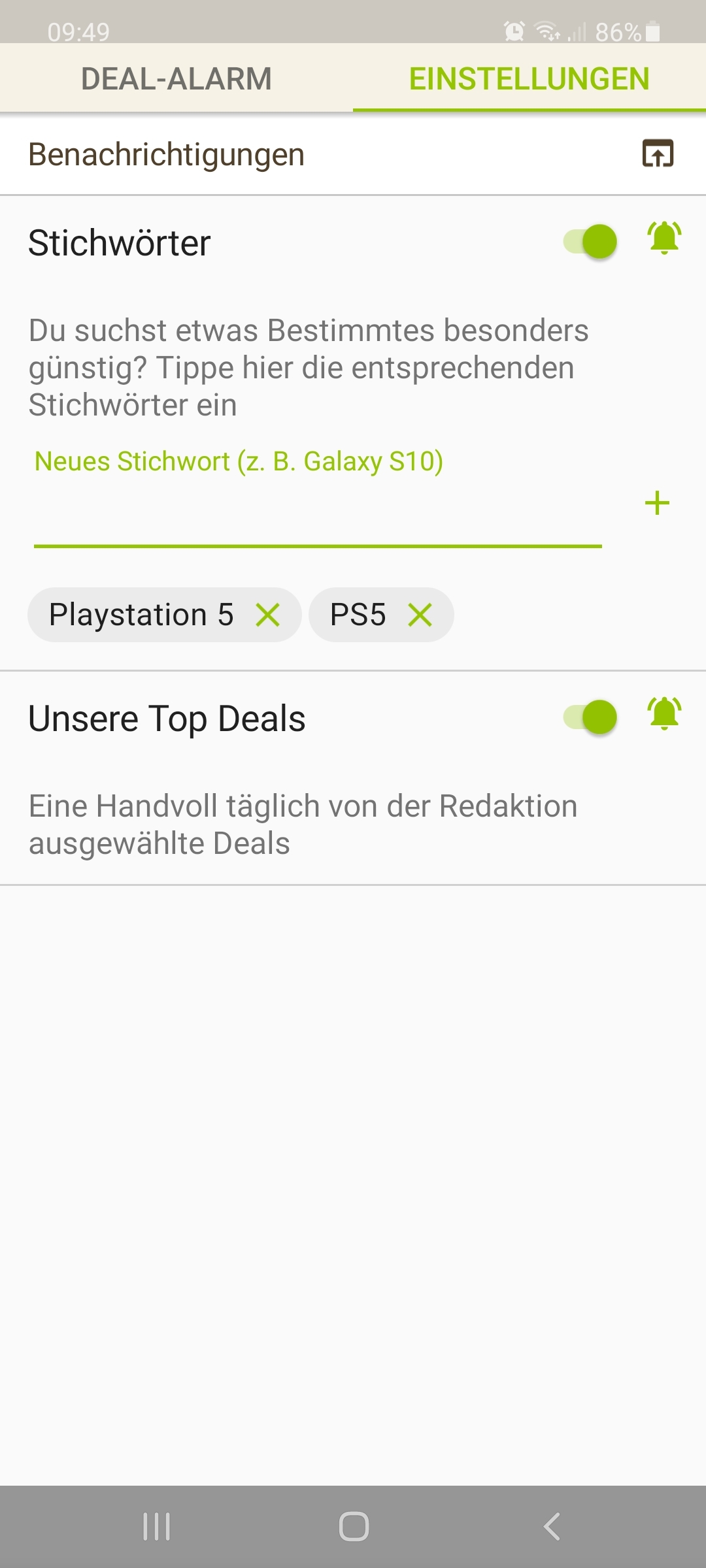Tap the bell icon next to Stichwörter
706x1568 pixels.
tap(664, 238)
